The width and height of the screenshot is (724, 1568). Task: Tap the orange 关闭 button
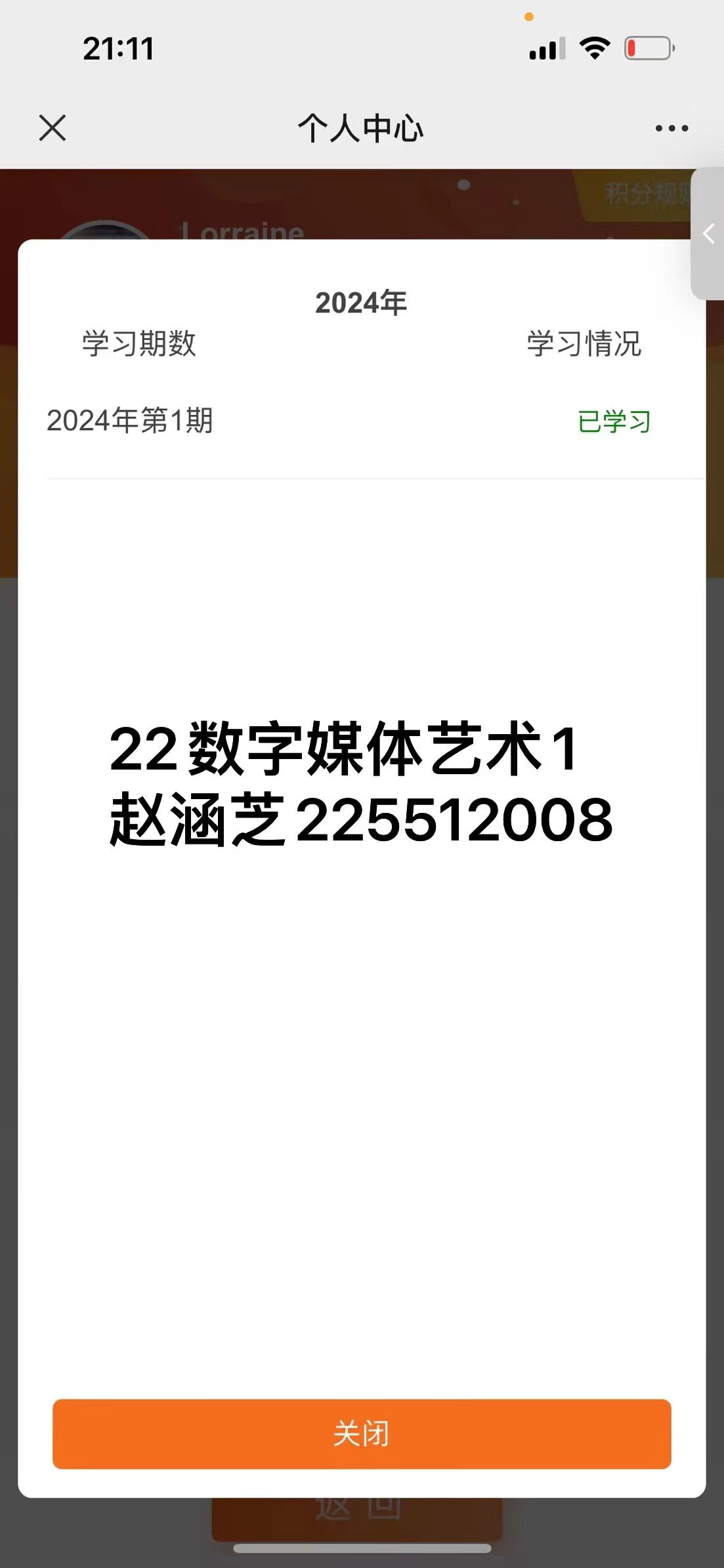[362, 1433]
